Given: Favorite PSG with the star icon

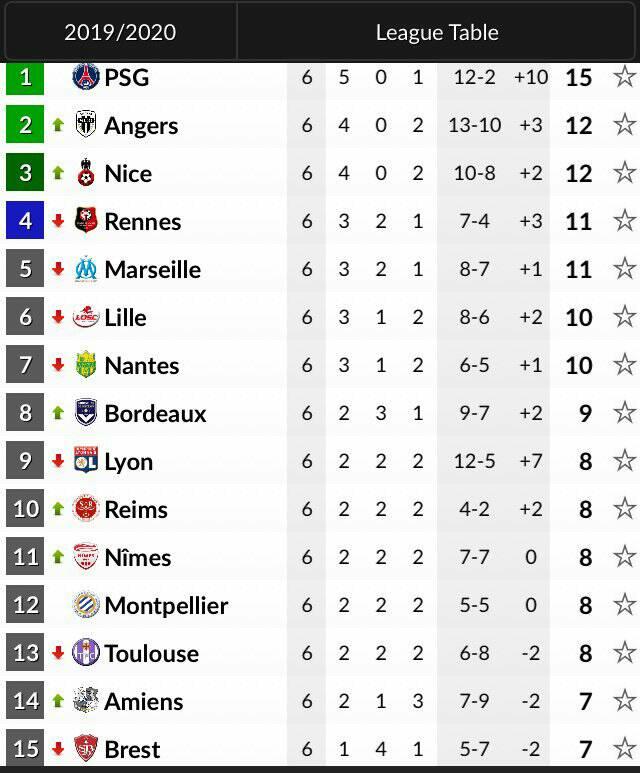Looking at the screenshot, I should pos(624,77).
